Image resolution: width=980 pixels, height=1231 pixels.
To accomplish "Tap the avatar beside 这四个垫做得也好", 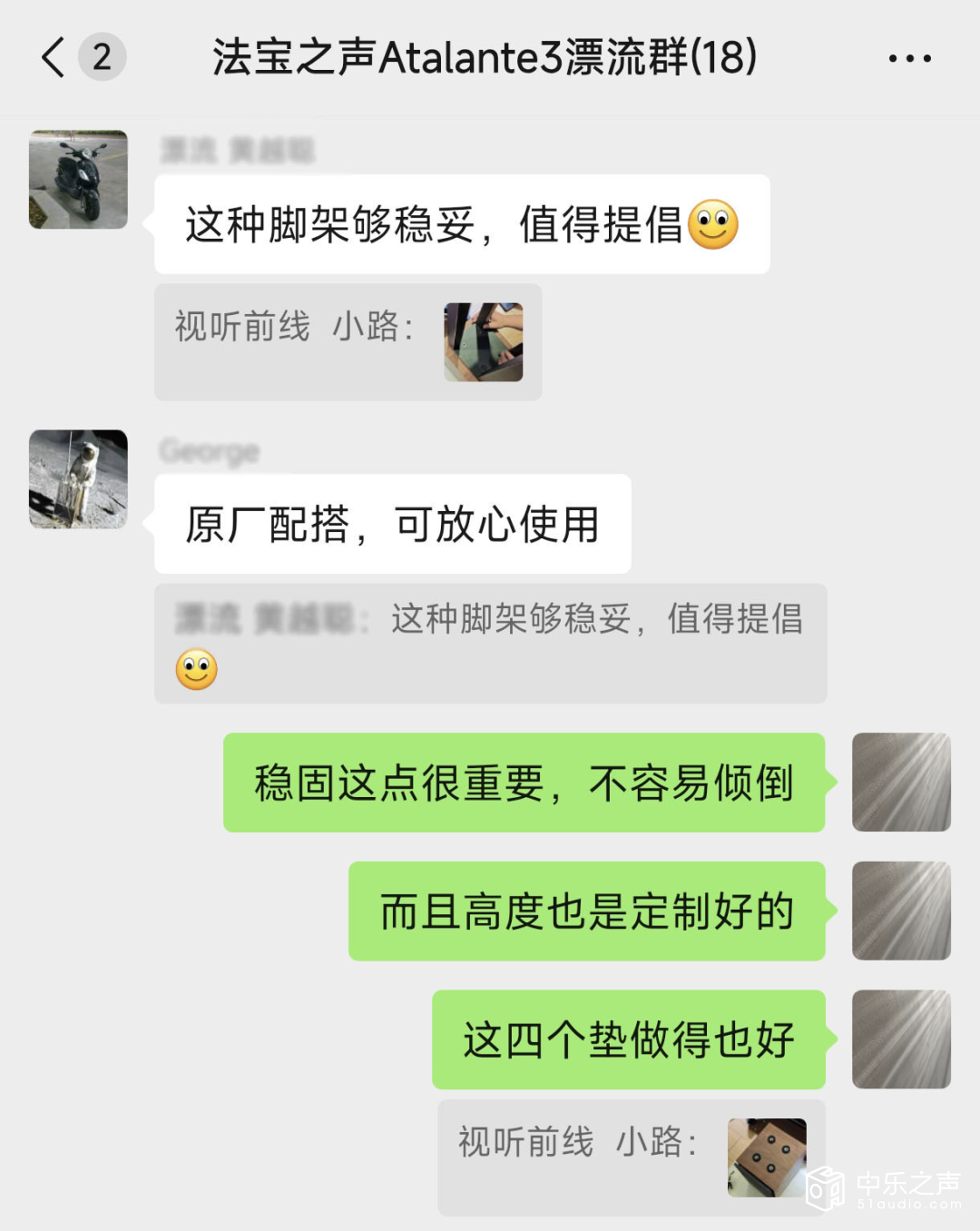I will [900, 1039].
